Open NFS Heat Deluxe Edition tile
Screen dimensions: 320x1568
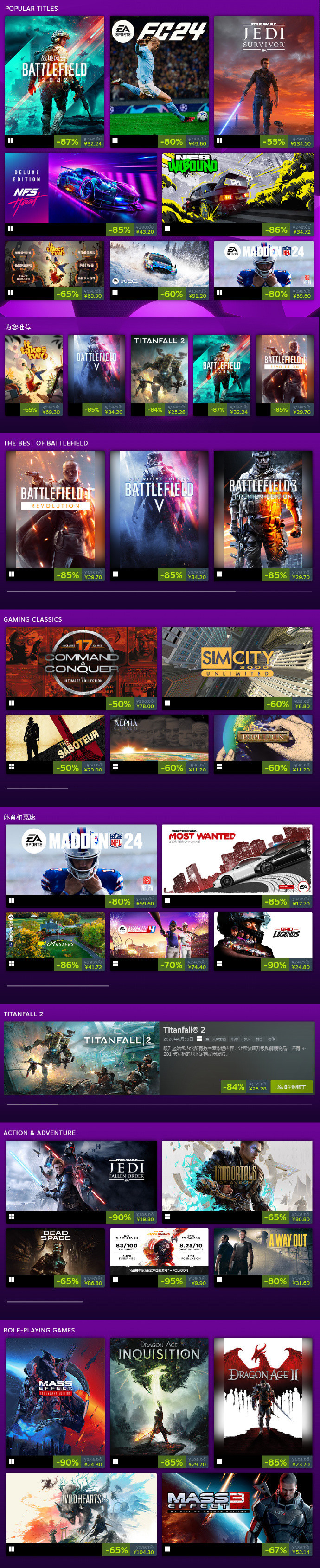81,188
